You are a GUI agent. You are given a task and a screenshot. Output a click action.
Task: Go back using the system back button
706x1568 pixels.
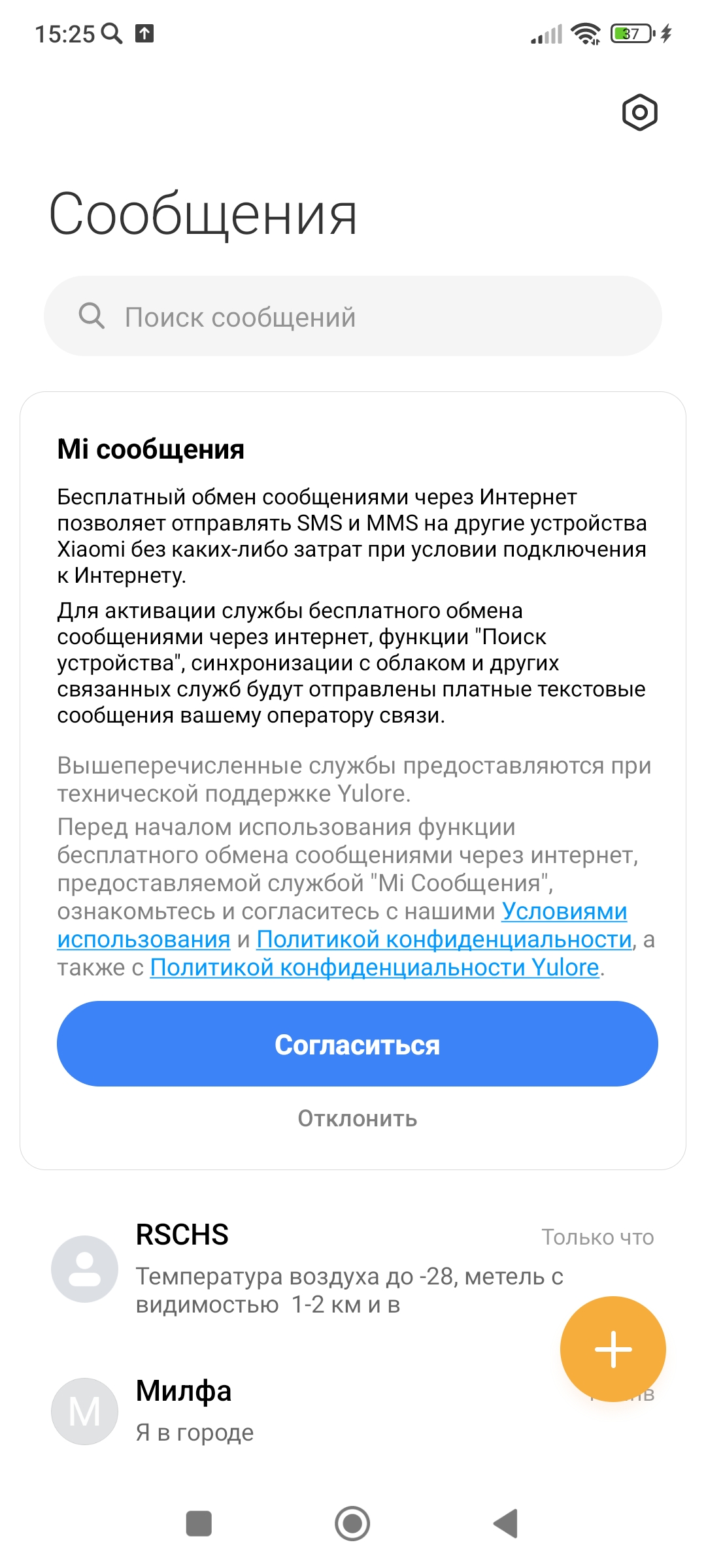click(x=505, y=1524)
